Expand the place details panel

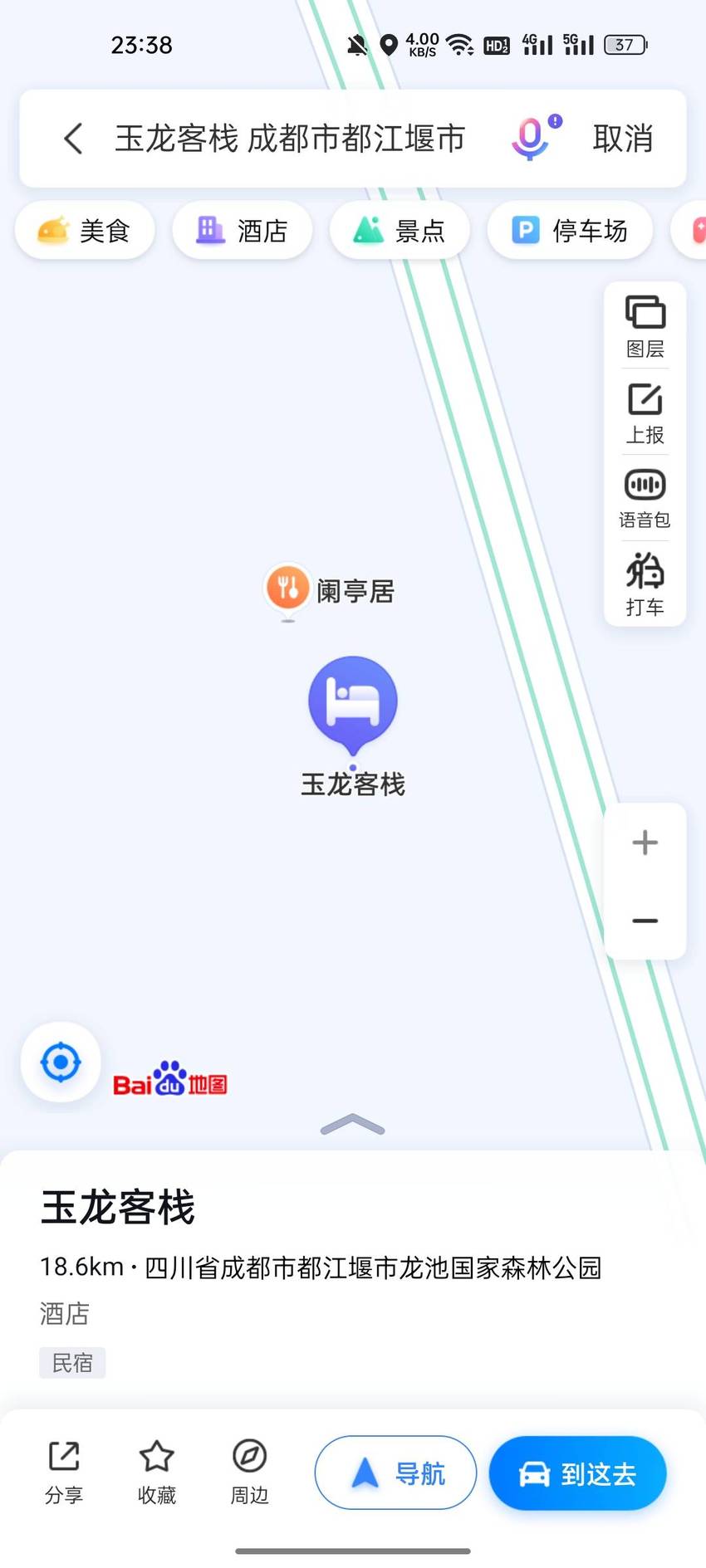[352, 1125]
